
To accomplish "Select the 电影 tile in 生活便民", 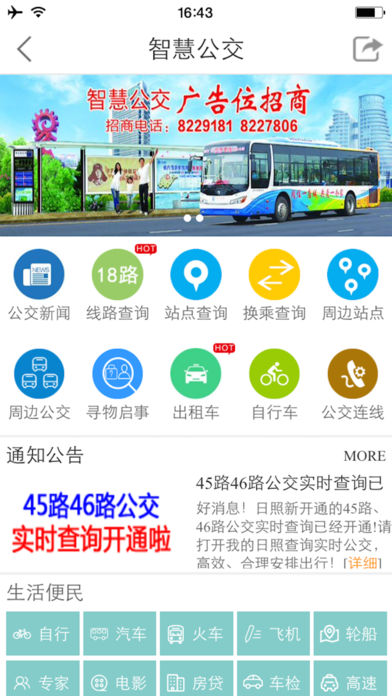I will point(120,679).
